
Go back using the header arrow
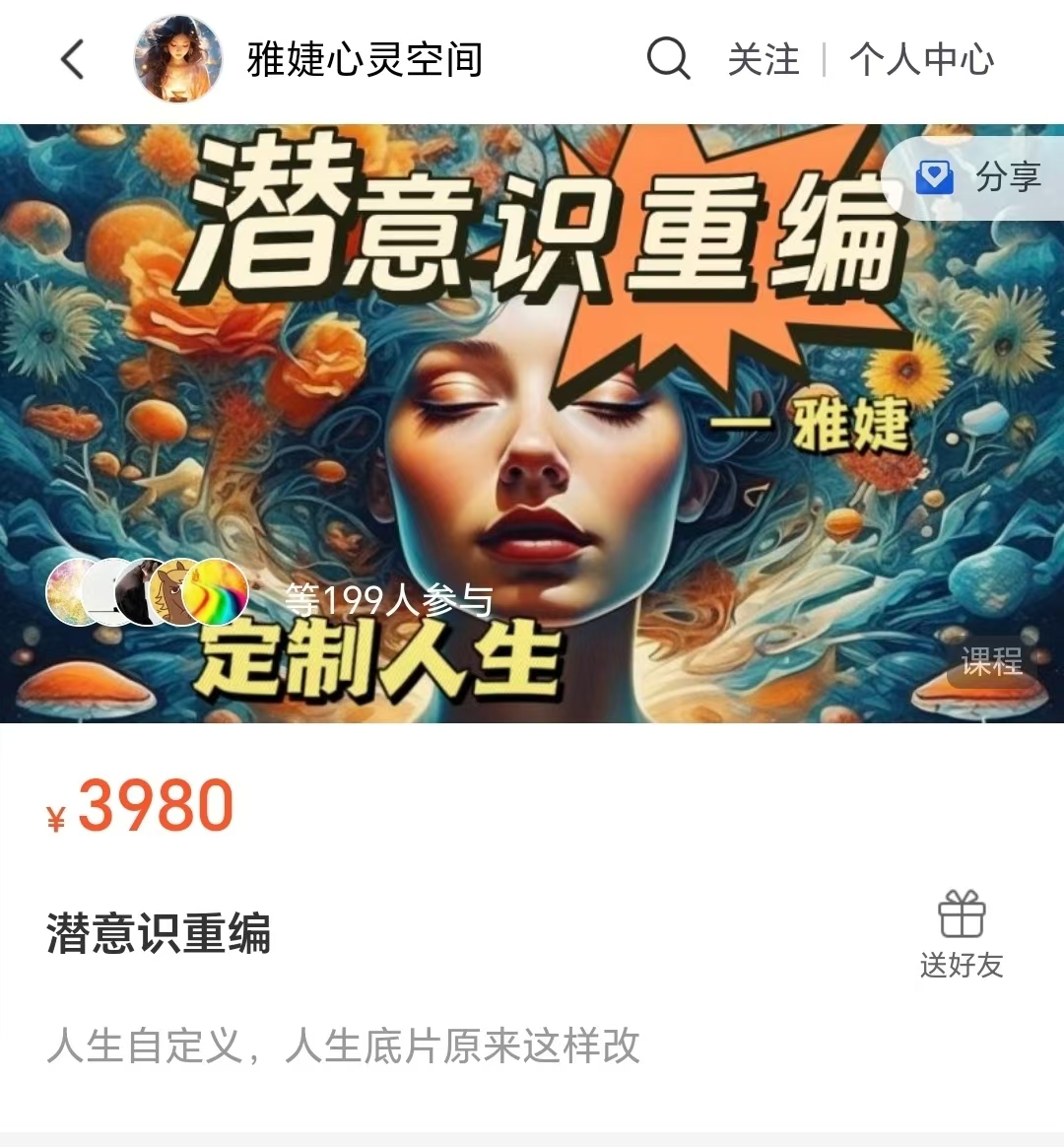tap(73, 59)
